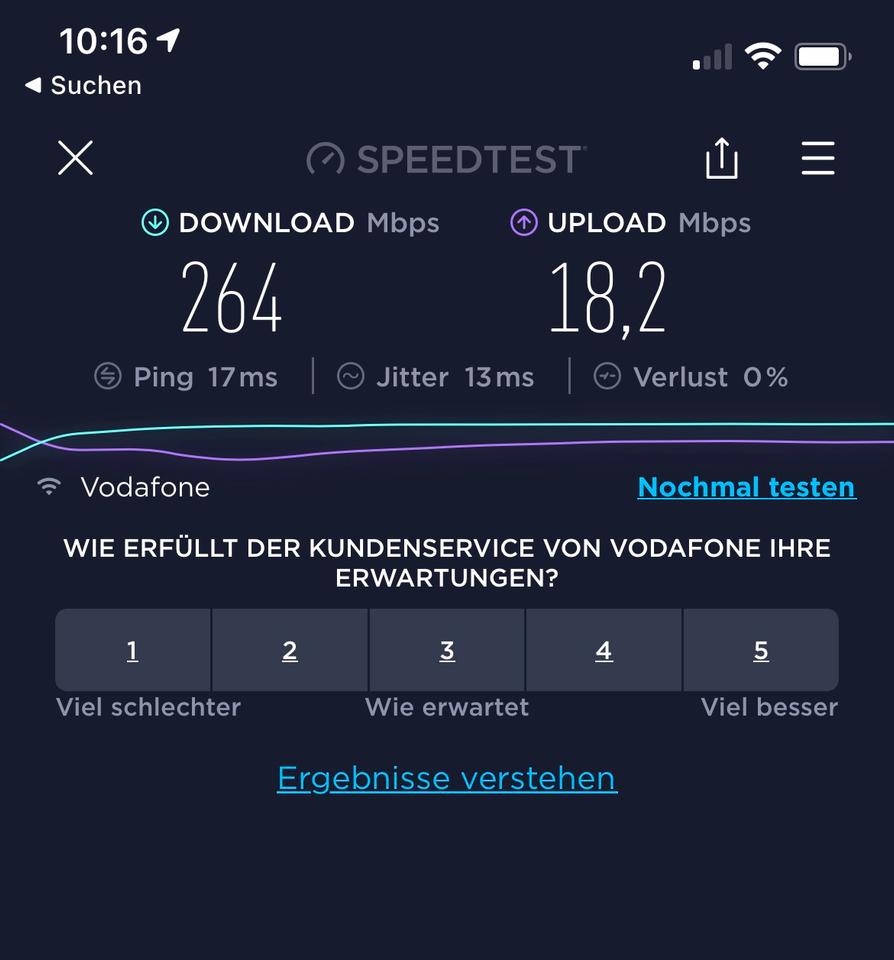This screenshot has width=894, height=960.
Task: Open the hamburger menu
Action: pyautogui.click(x=817, y=159)
